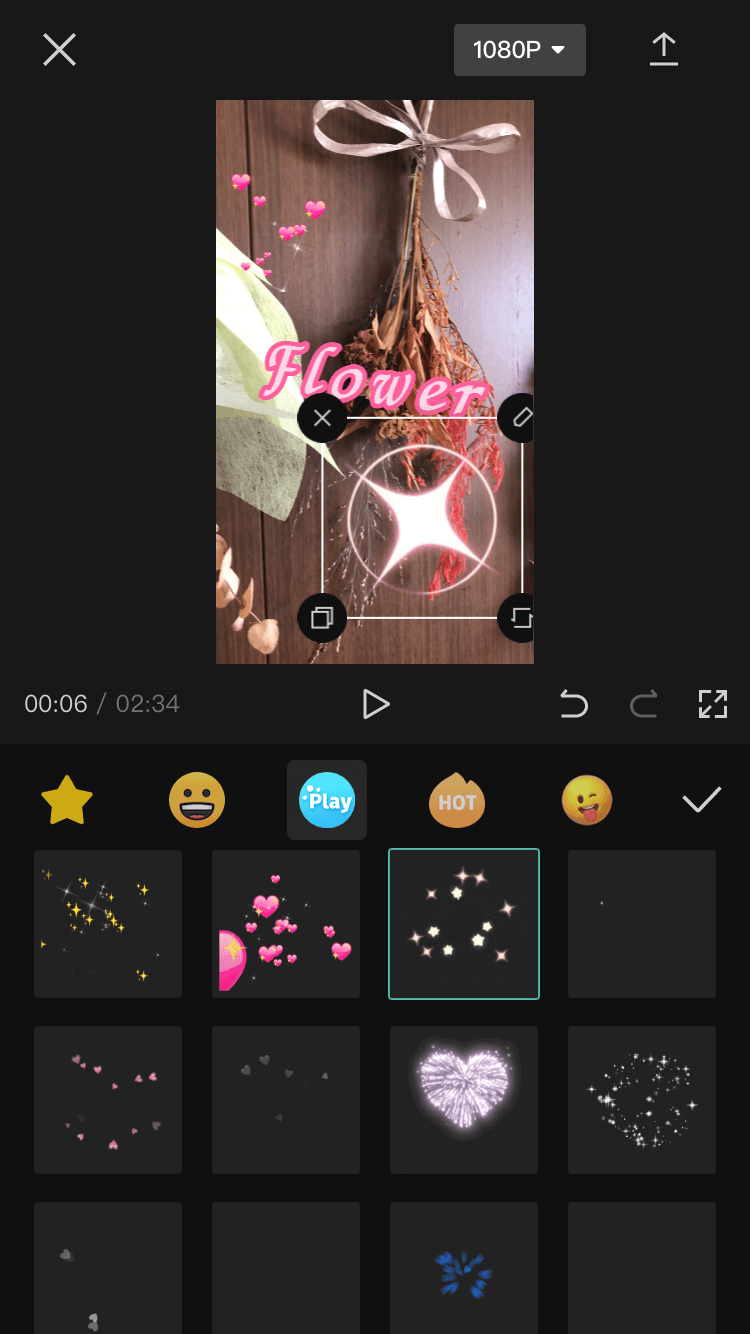The image size is (750, 1334).
Task: Open the winking tongue emoji tab
Action: click(587, 800)
